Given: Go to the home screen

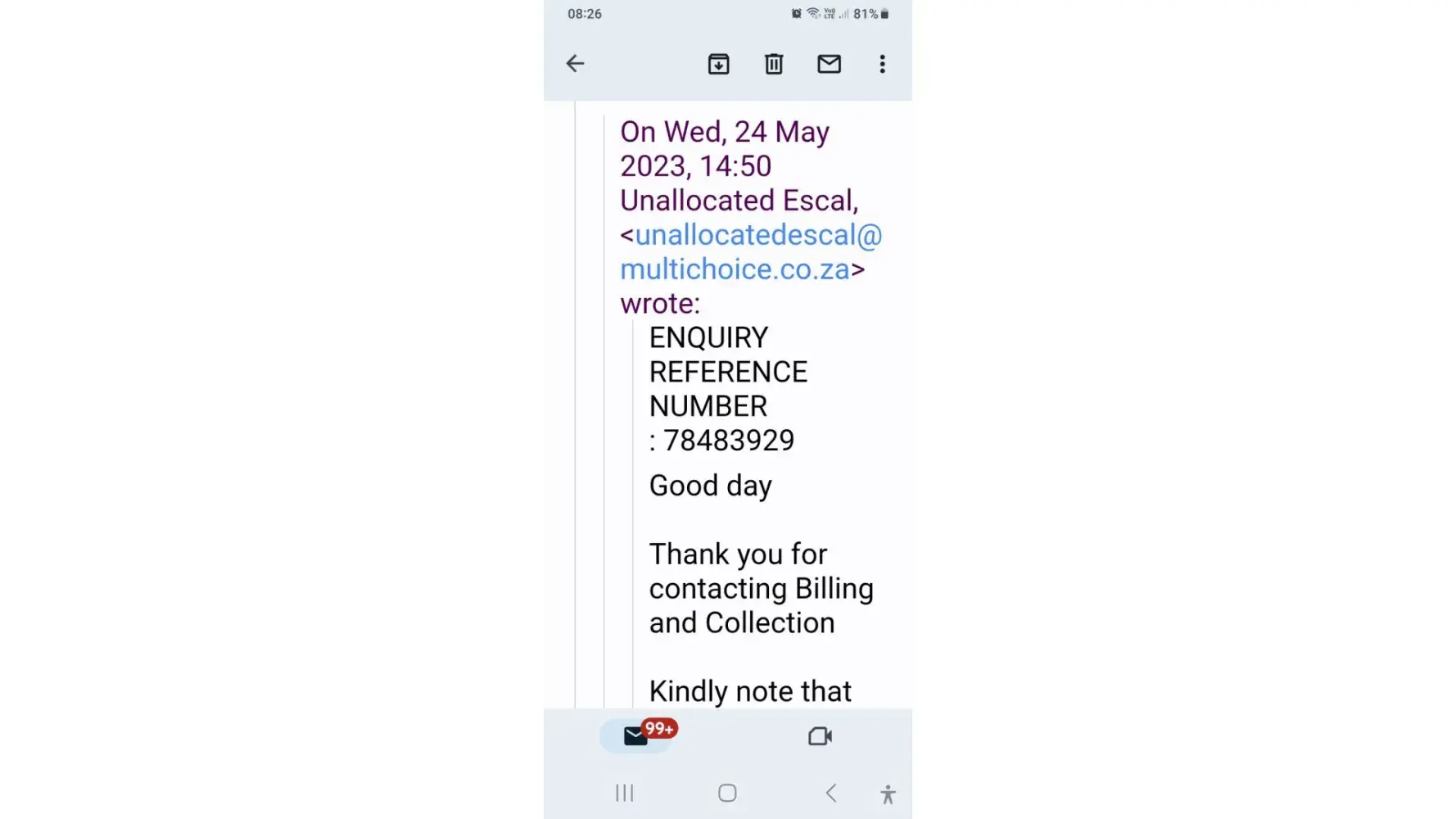Looking at the screenshot, I should [727, 793].
